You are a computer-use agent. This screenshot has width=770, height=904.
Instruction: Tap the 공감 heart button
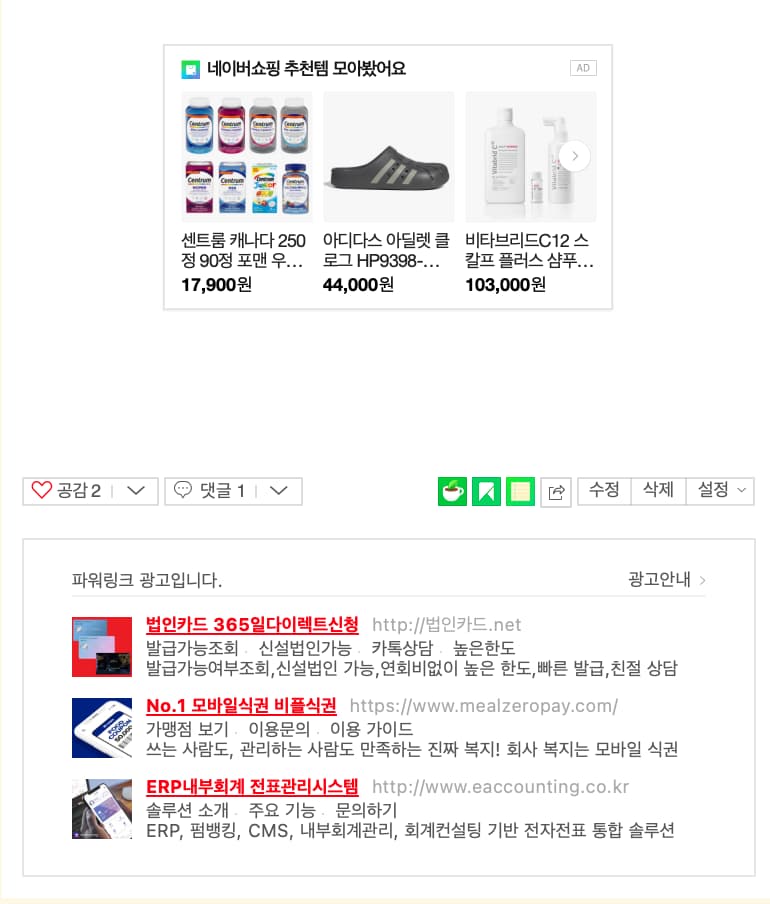(x=67, y=491)
